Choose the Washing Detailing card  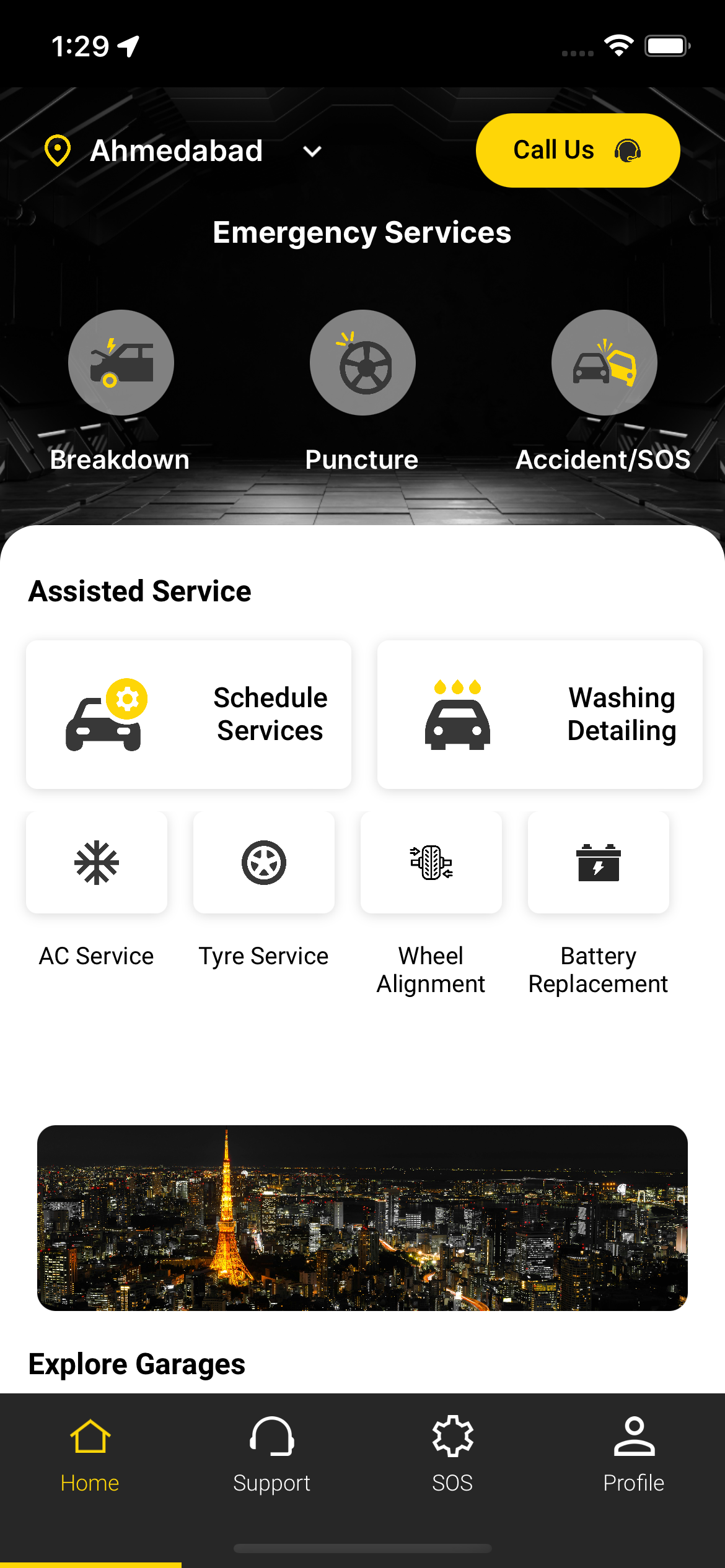click(x=539, y=714)
